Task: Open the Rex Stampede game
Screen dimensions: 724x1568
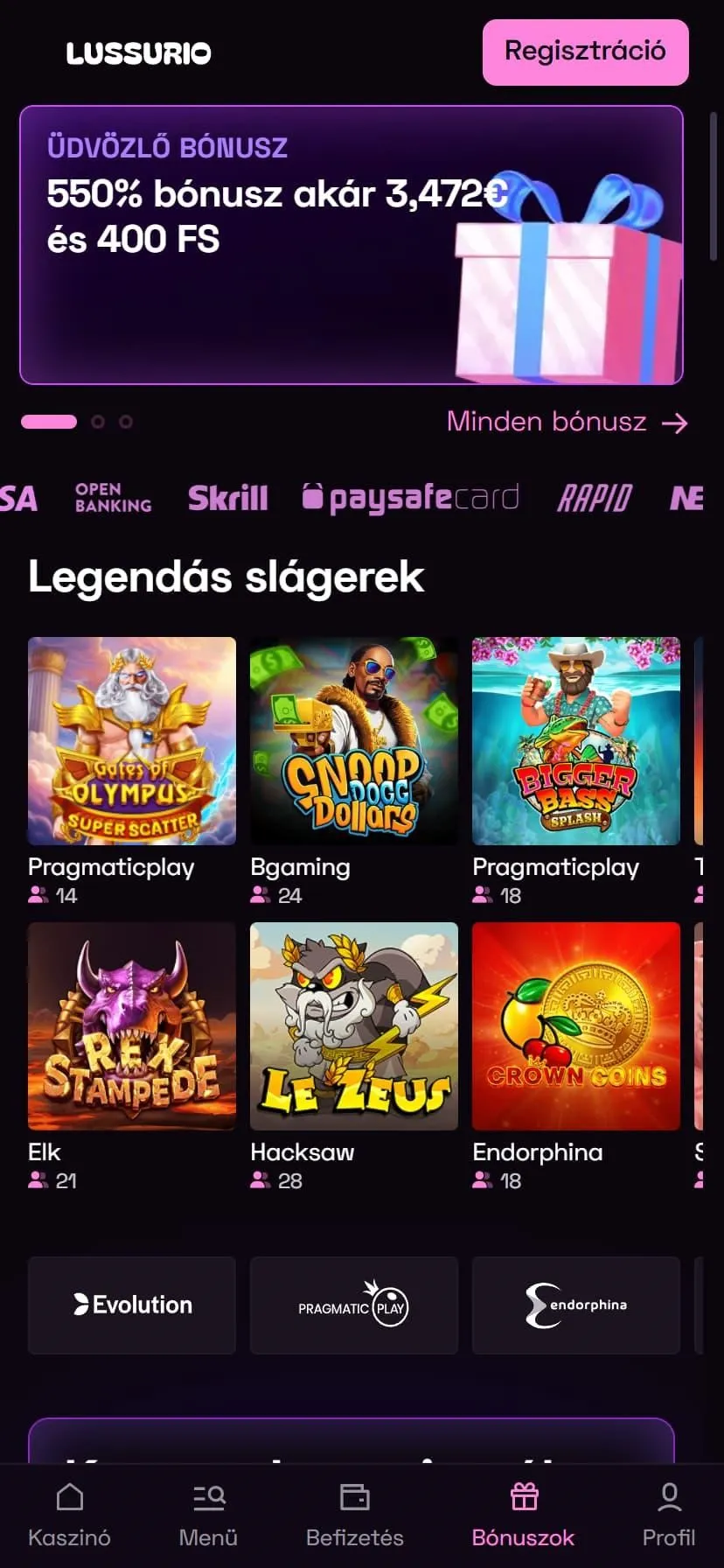Action: point(132,1026)
